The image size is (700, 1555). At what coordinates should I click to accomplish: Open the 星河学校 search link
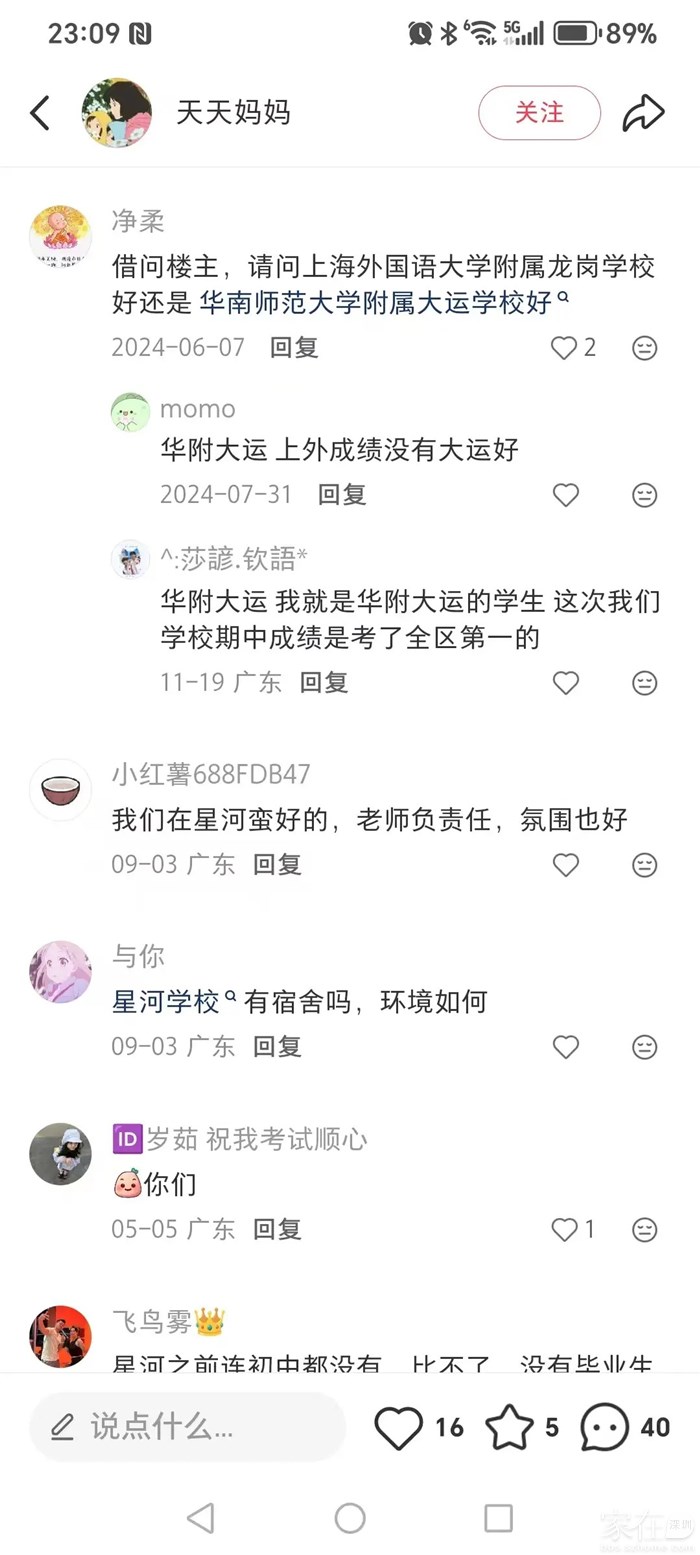(x=167, y=1001)
